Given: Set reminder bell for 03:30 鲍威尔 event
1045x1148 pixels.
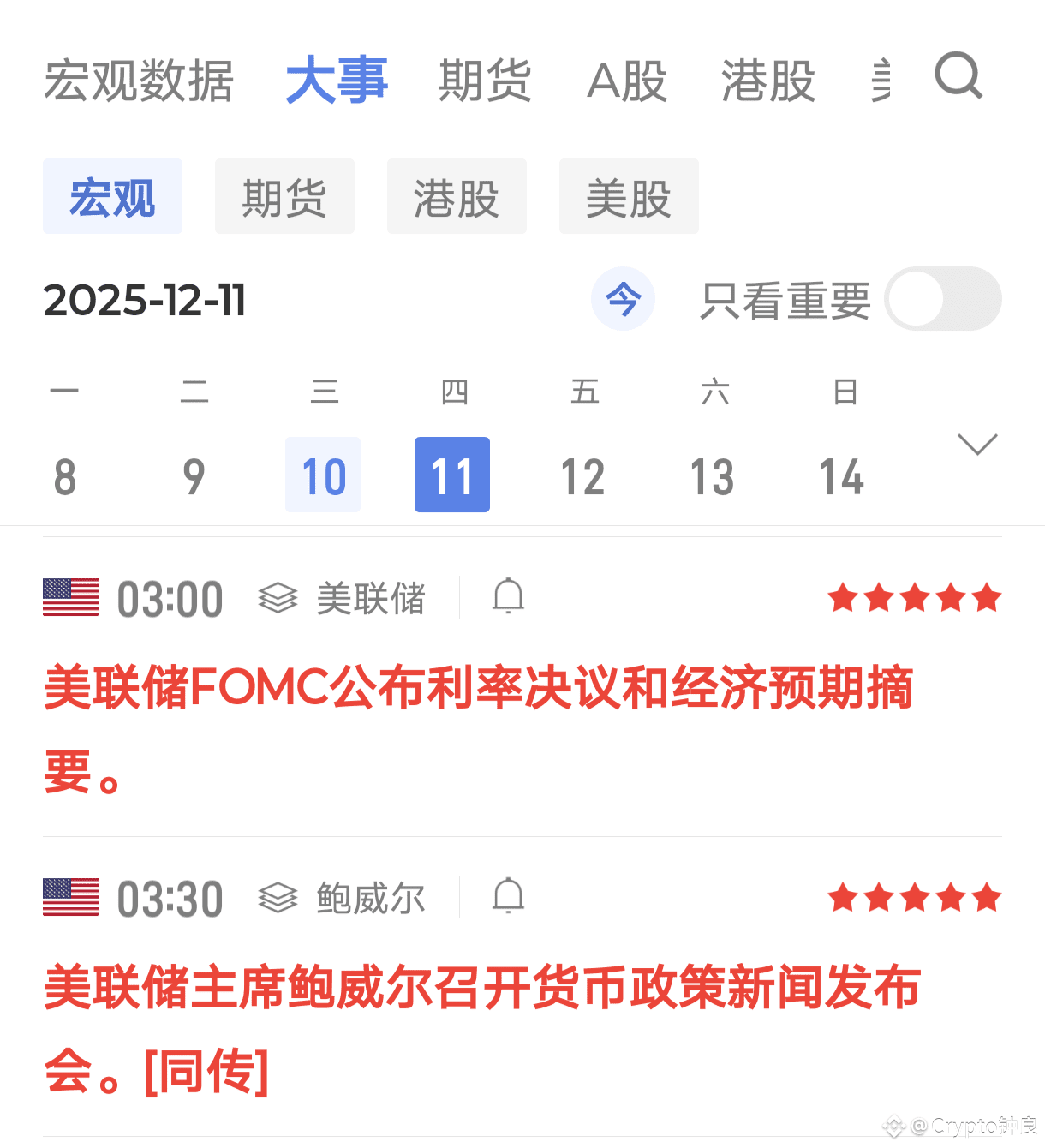Looking at the screenshot, I should (508, 896).
